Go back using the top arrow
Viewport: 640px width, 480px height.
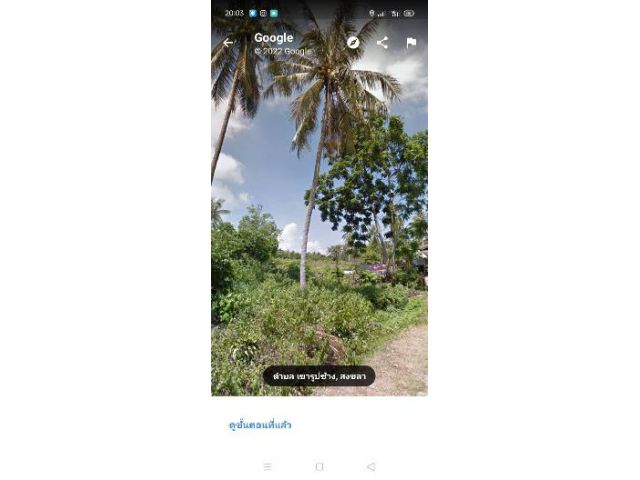pyautogui.click(x=227, y=43)
